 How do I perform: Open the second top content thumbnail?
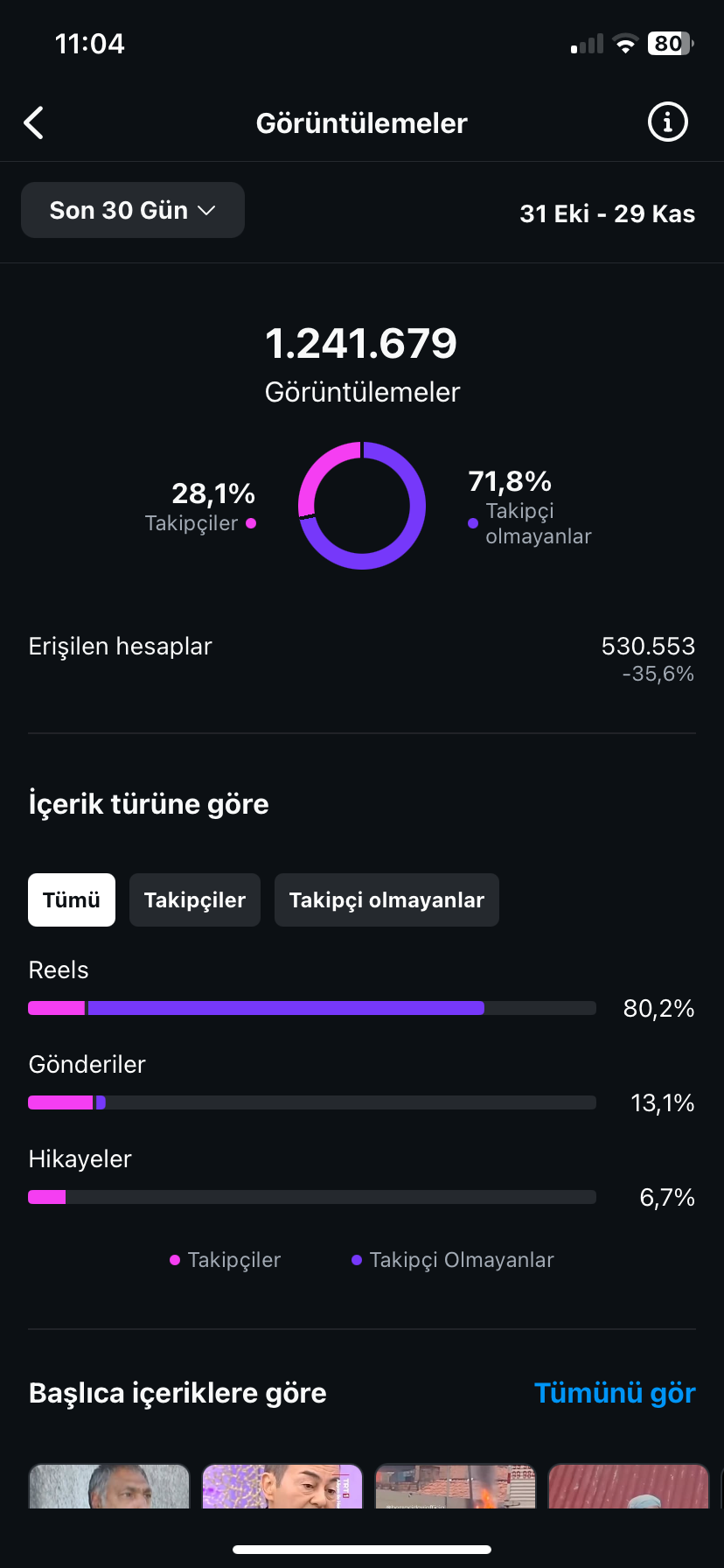click(x=282, y=1486)
